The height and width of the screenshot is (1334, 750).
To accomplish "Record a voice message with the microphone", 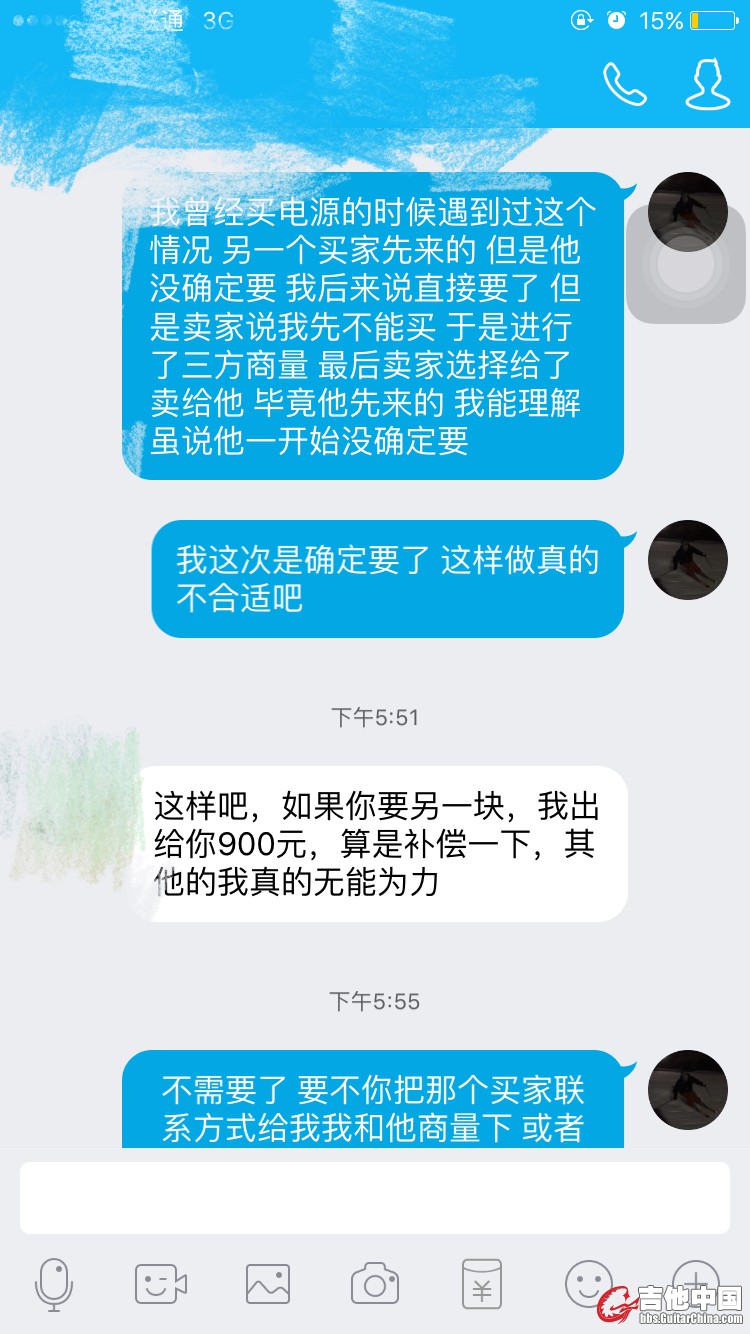I will pos(54,1283).
